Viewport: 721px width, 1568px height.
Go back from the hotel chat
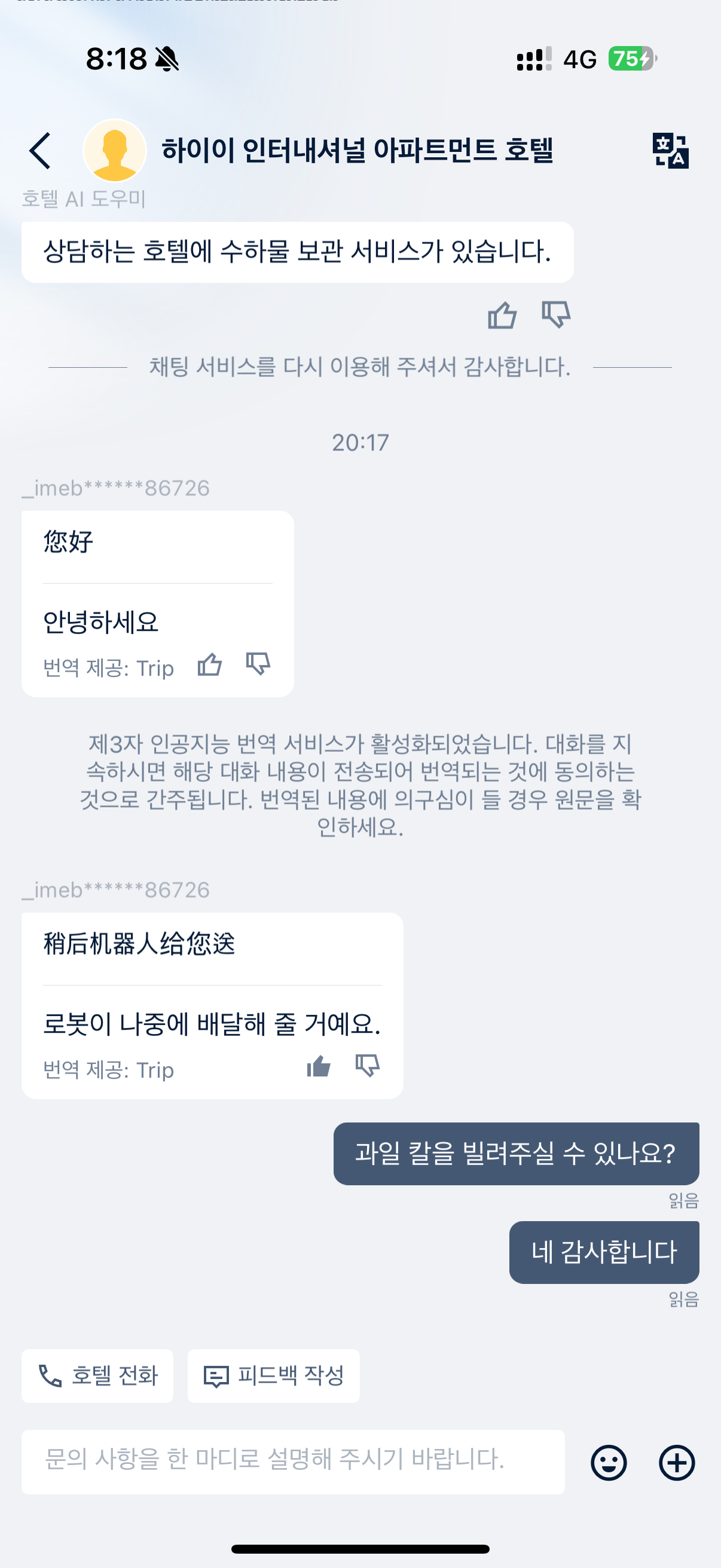[40, 150]
